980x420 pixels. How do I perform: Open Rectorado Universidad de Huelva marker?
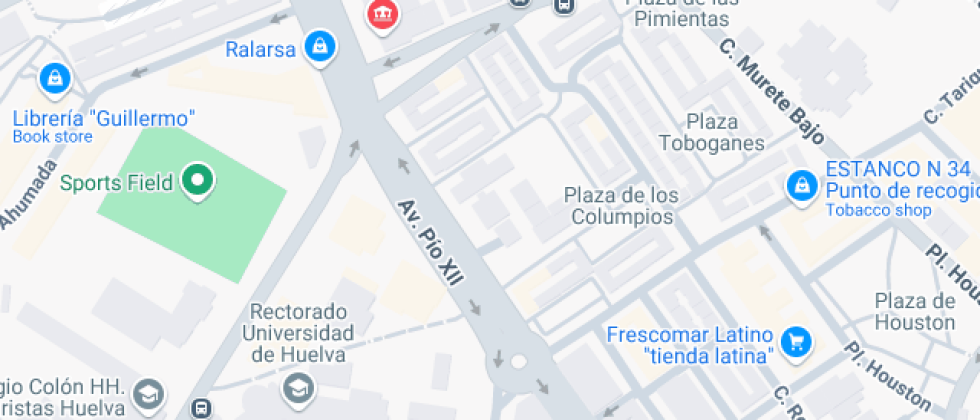tap(297, 388)
